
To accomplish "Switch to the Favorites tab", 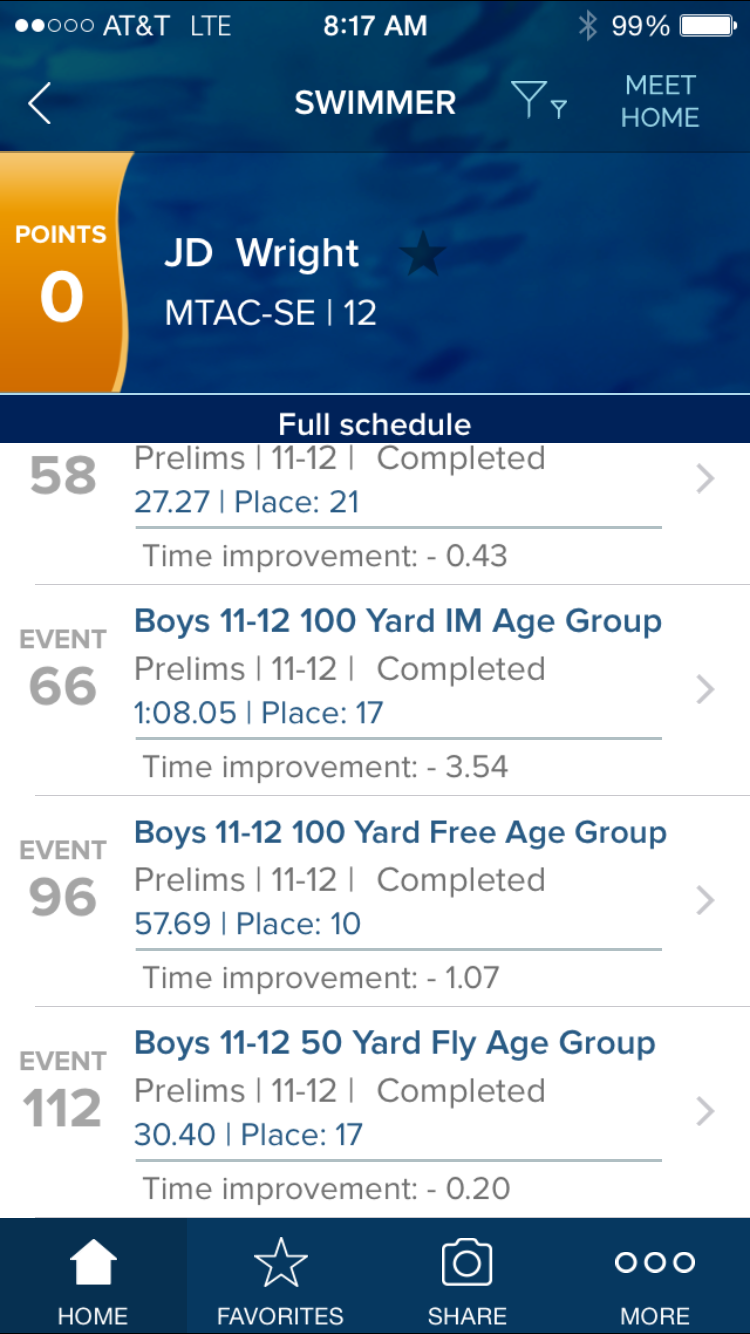I will click(280, 1277).
